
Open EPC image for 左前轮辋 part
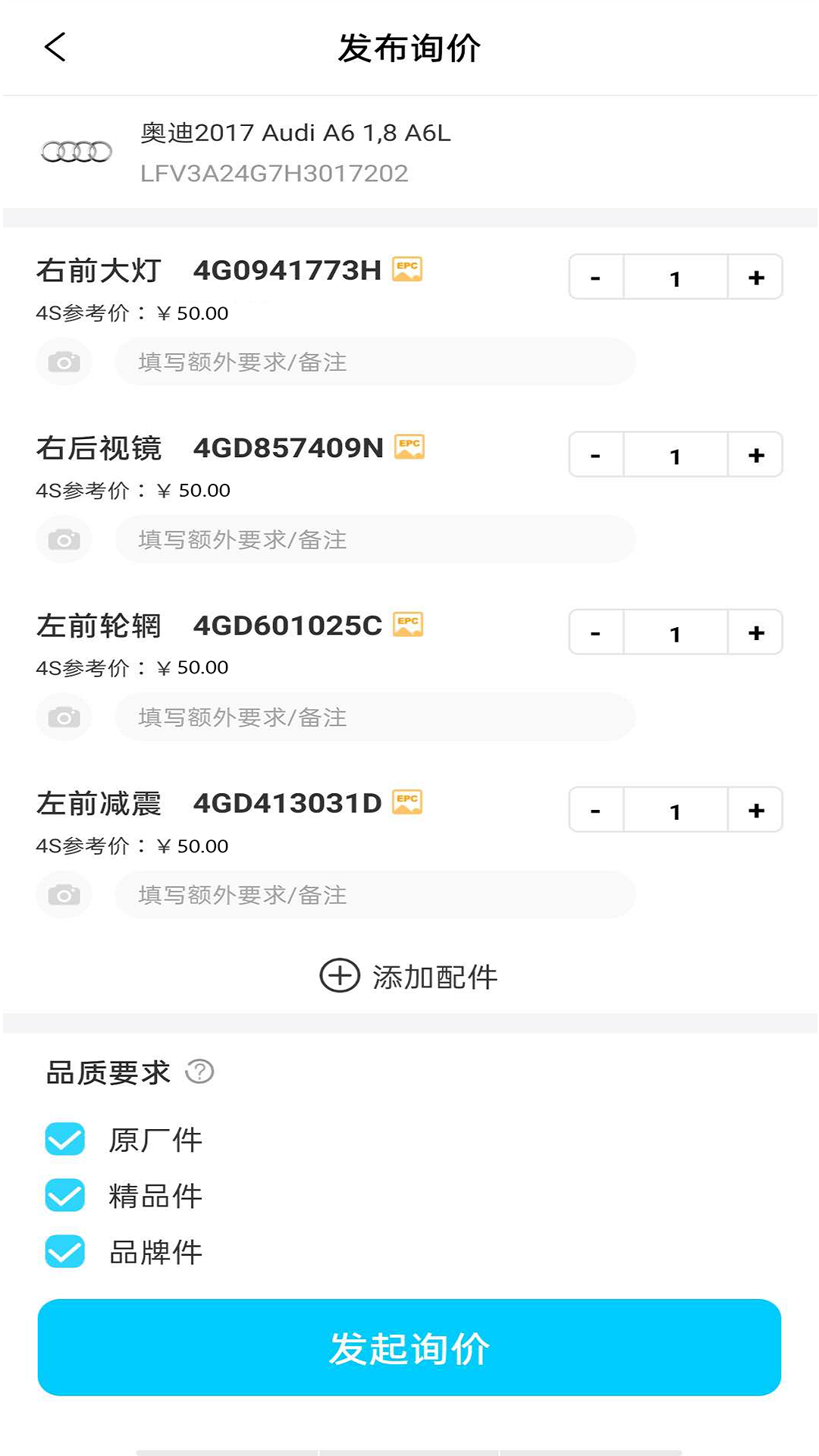coord(408,624)
